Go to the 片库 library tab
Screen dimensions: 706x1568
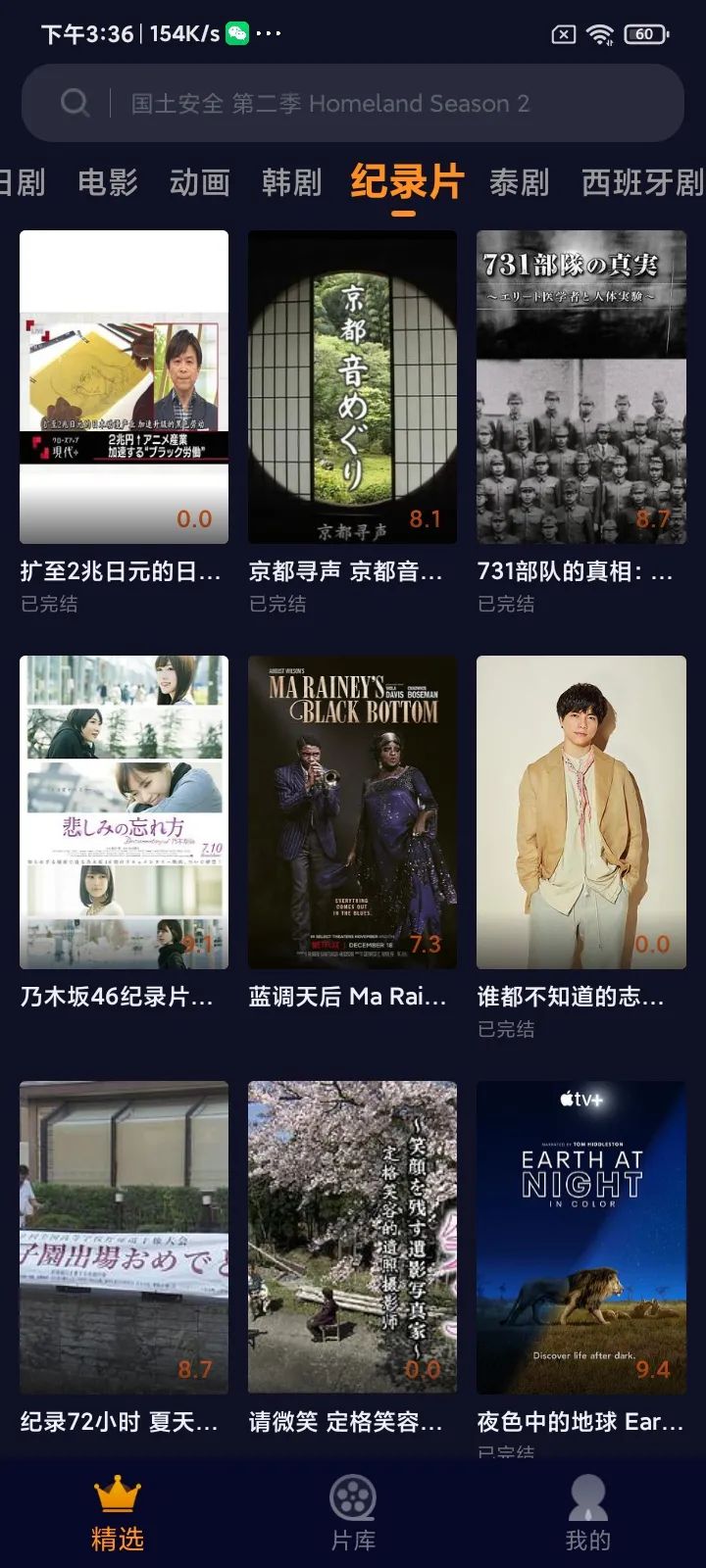pos(353,1515)
